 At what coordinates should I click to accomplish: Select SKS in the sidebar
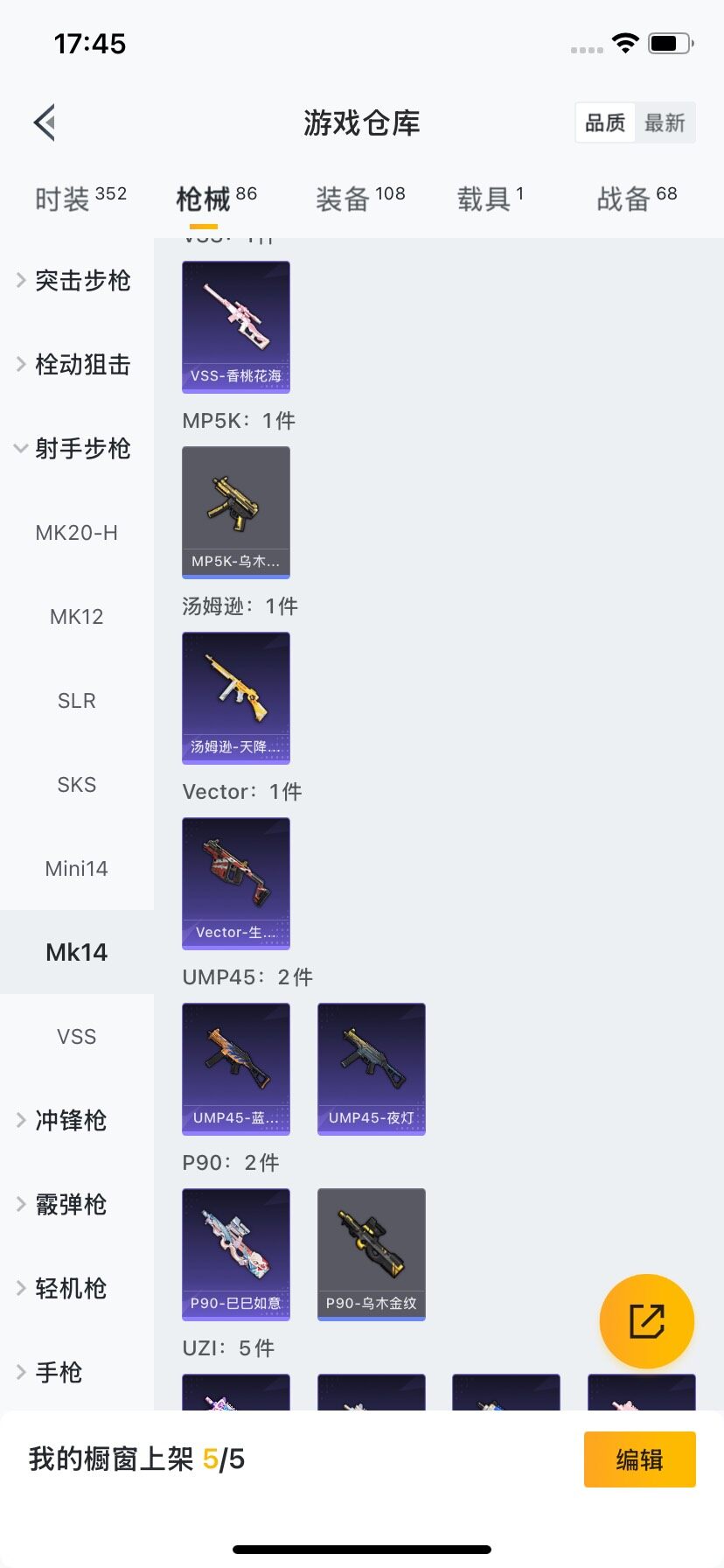pyautogui.click(x=76, y=784)
